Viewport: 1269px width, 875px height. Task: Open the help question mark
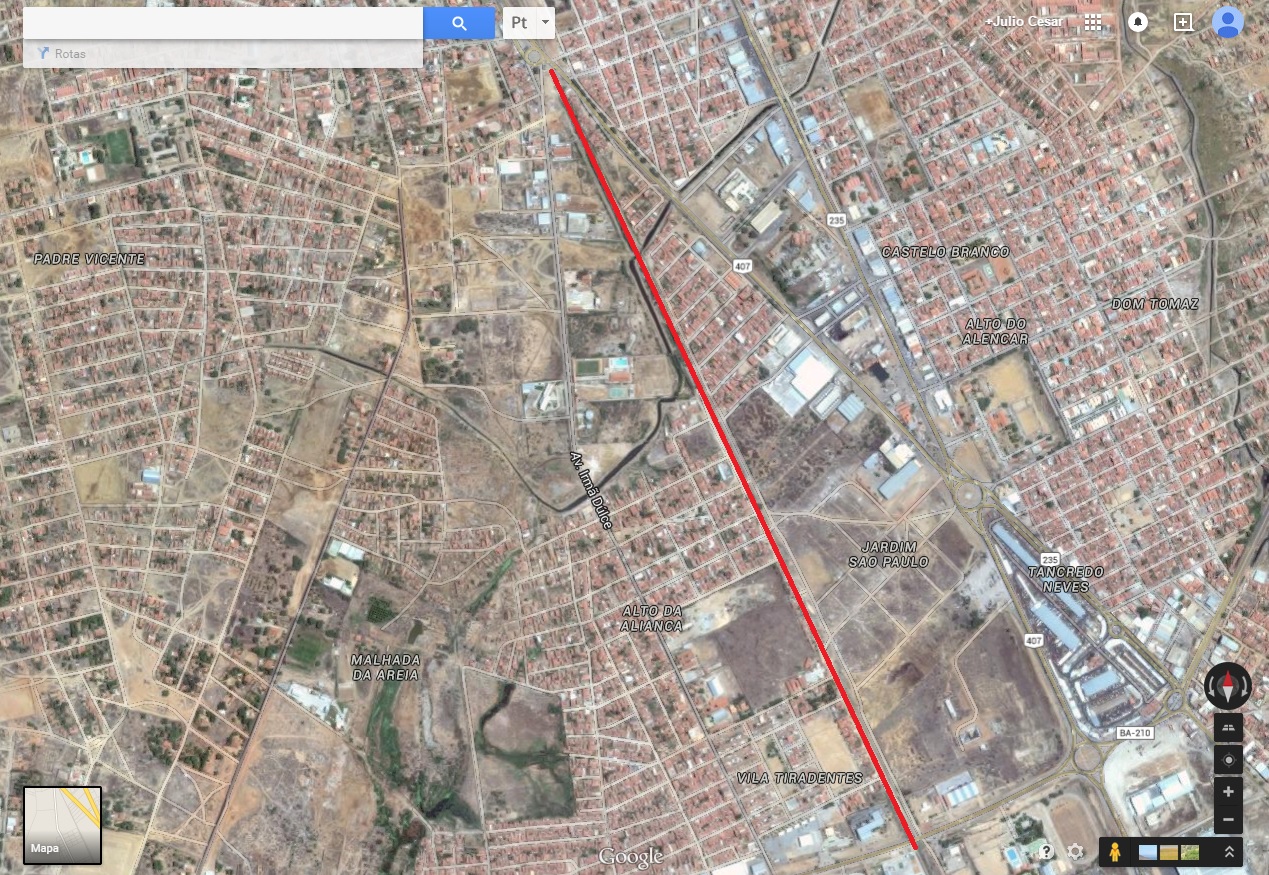pos(1046,852)
